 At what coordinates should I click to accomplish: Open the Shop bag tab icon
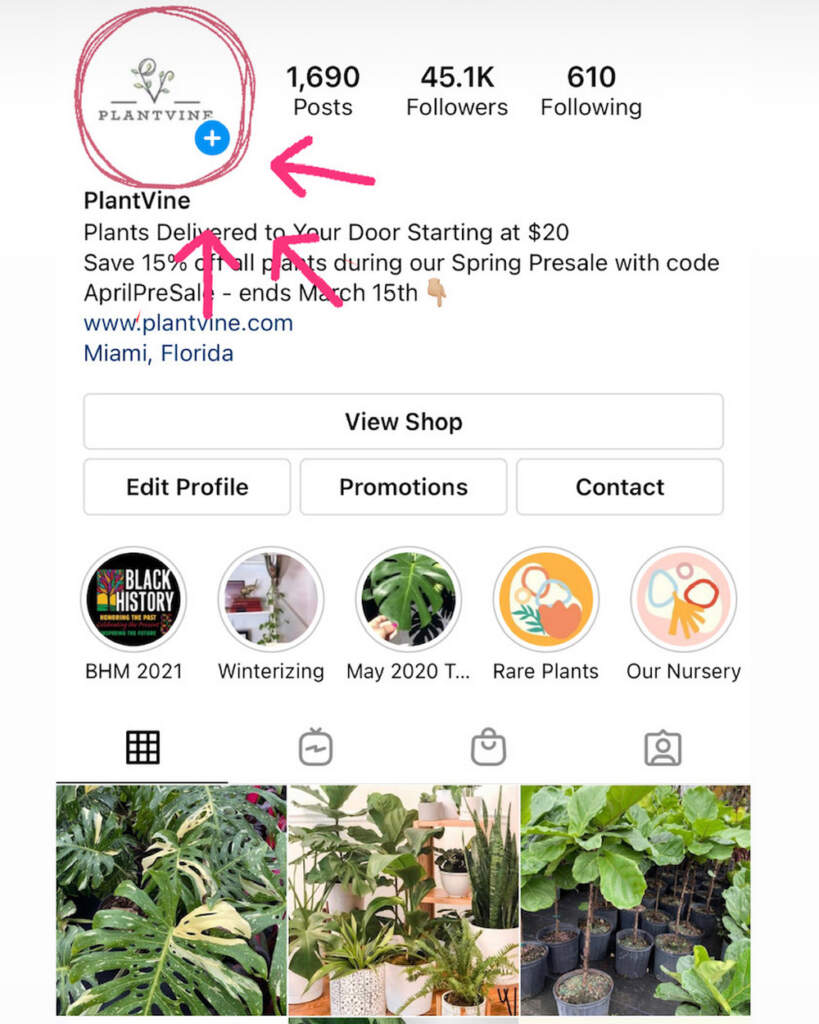click(489, 746)
